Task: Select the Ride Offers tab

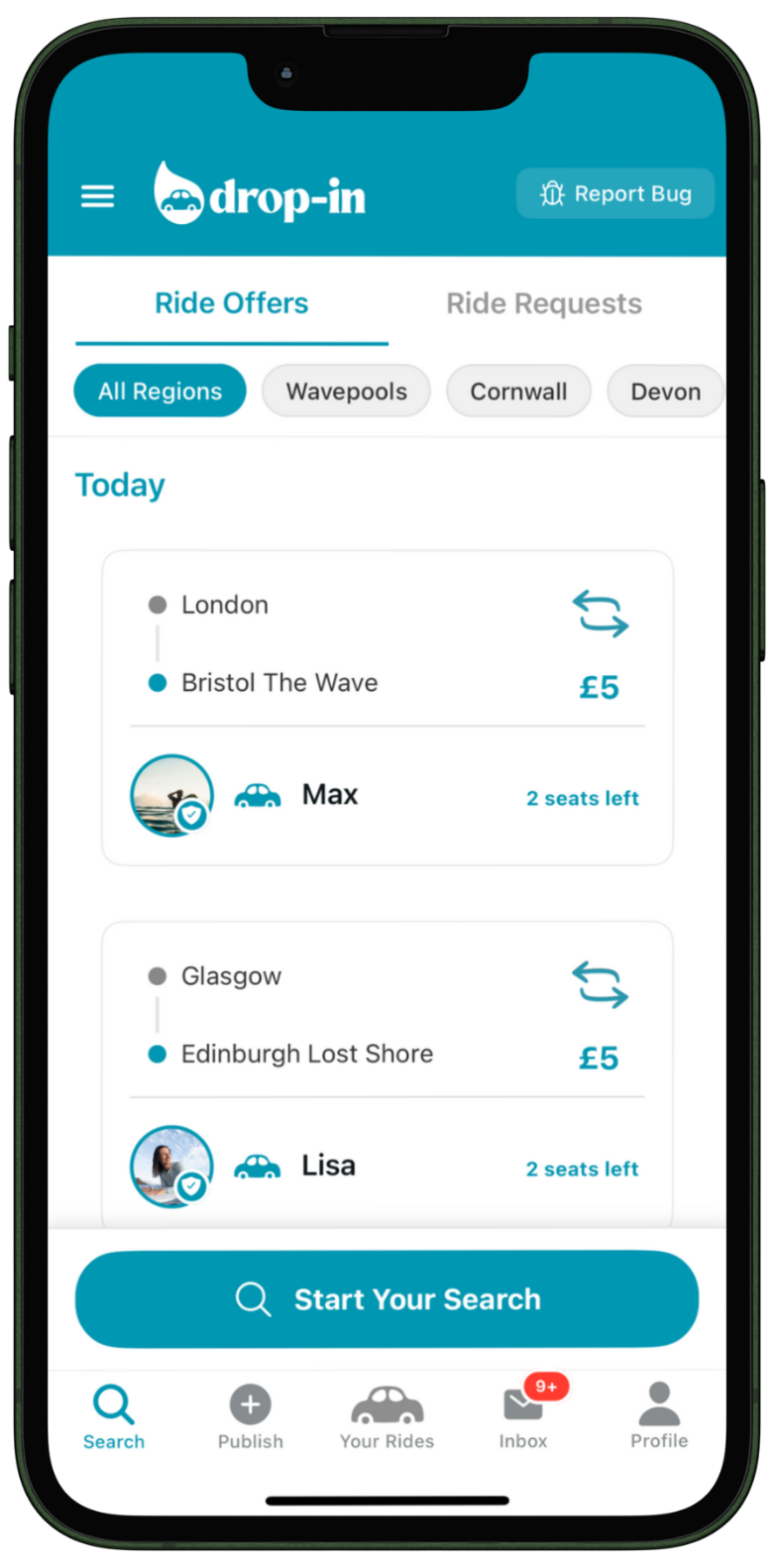Action: pyautogui.click(x=231, y=303)
